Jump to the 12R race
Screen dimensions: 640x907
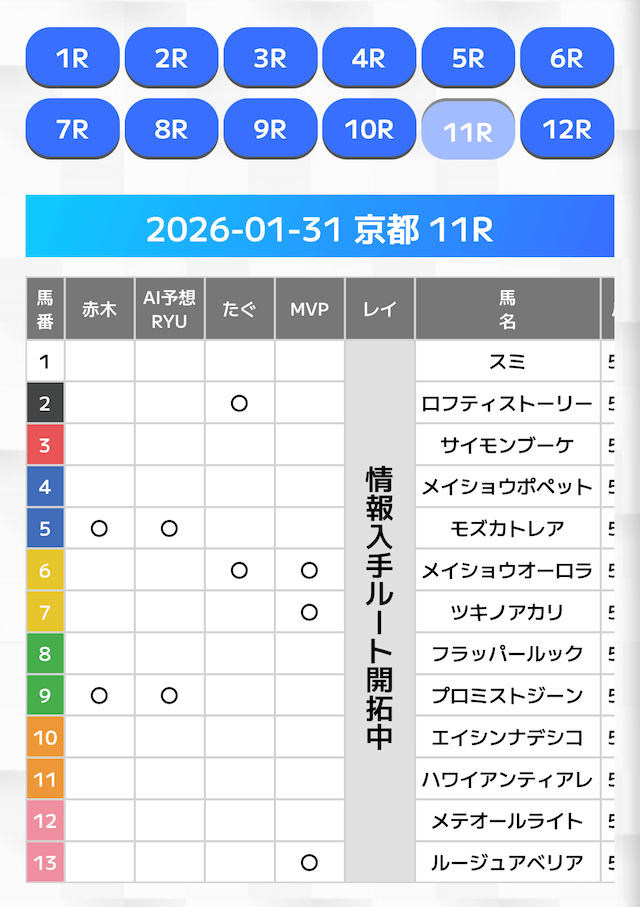(567, 129)
